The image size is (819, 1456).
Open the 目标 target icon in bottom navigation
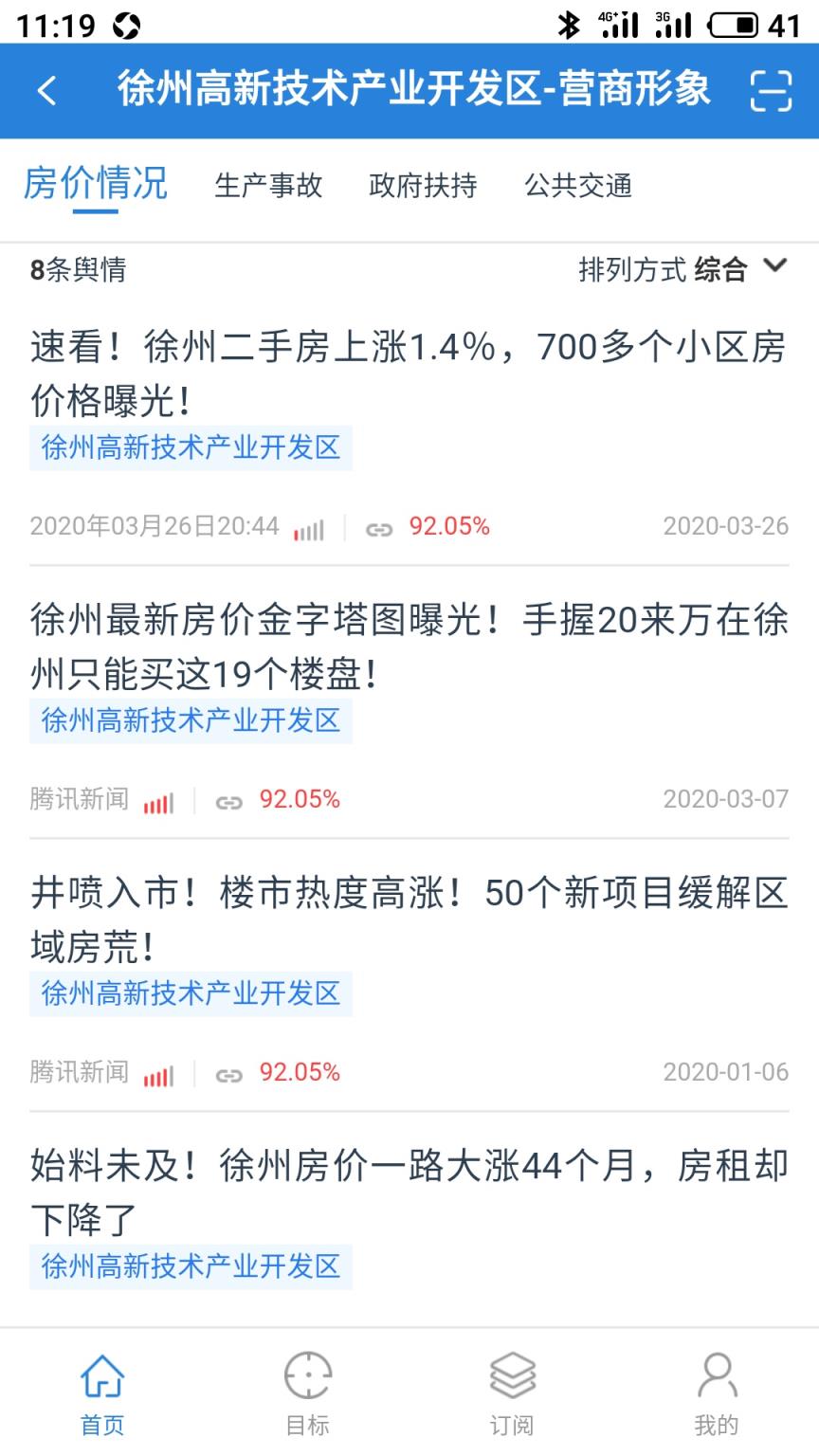point(306,1384)
